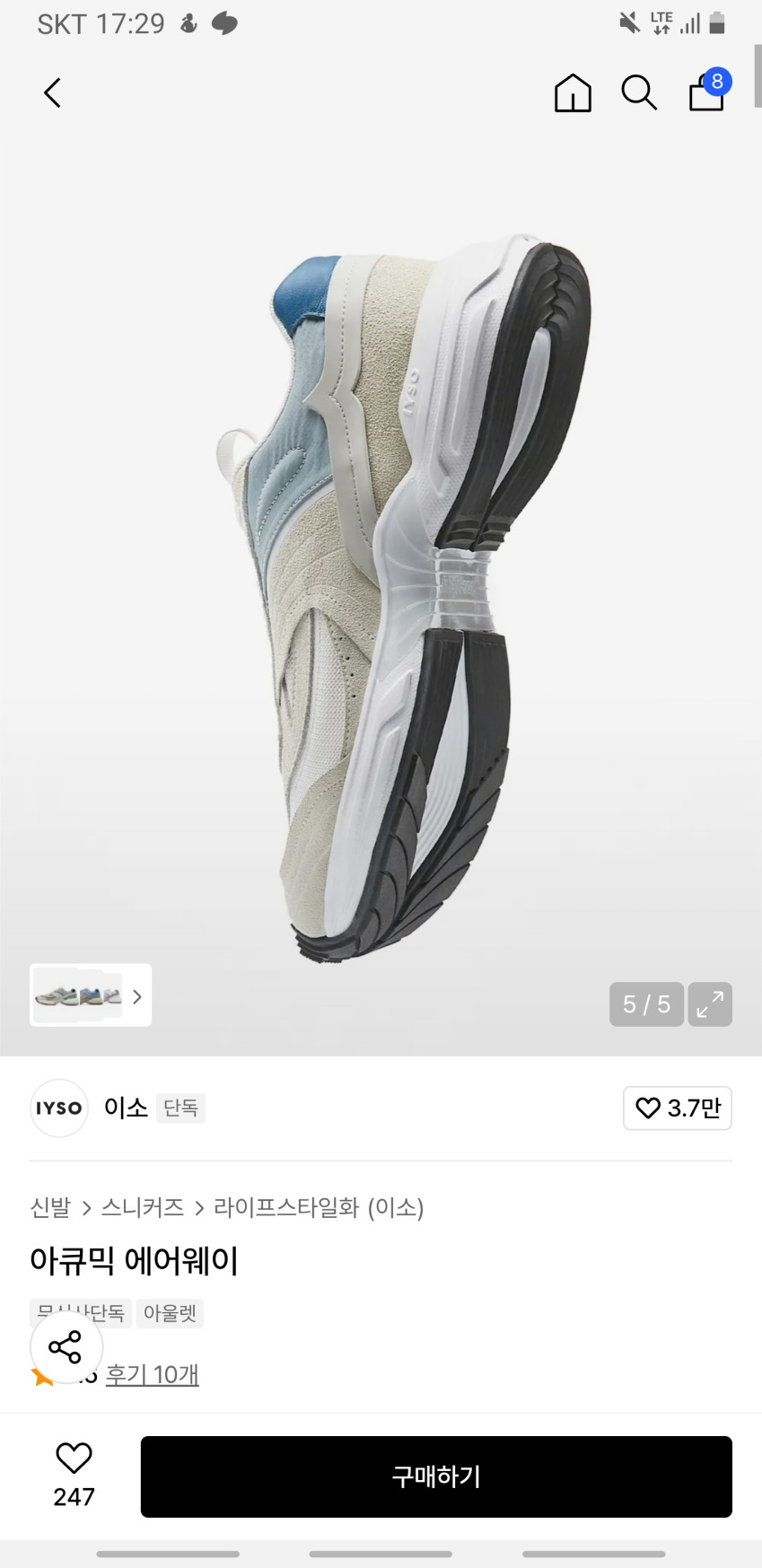
Task: Like the 이소 brand (3.7만 heart)
Action: click(678, 1108)
